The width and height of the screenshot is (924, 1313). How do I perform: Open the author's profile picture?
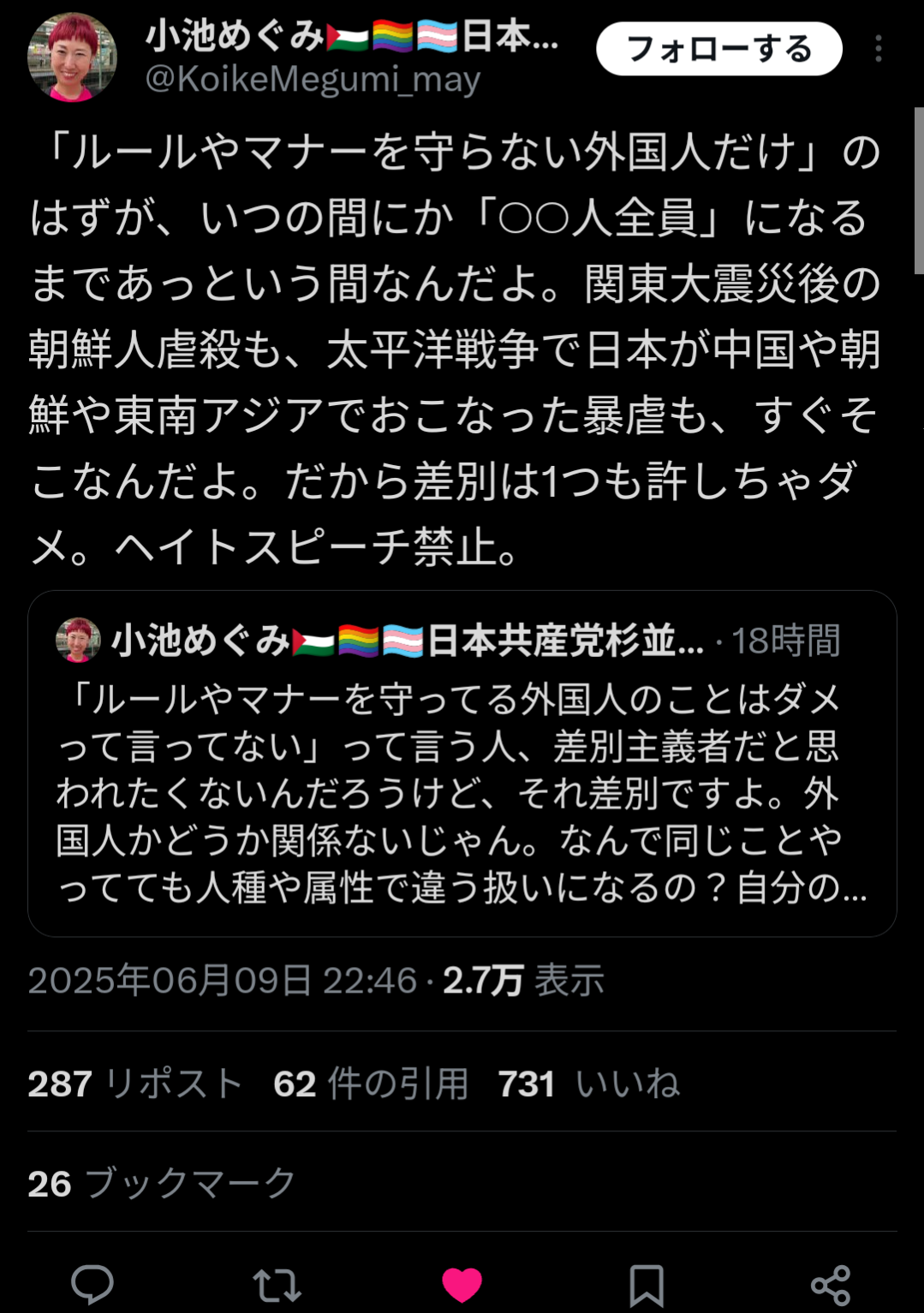(x=72, y=57)
